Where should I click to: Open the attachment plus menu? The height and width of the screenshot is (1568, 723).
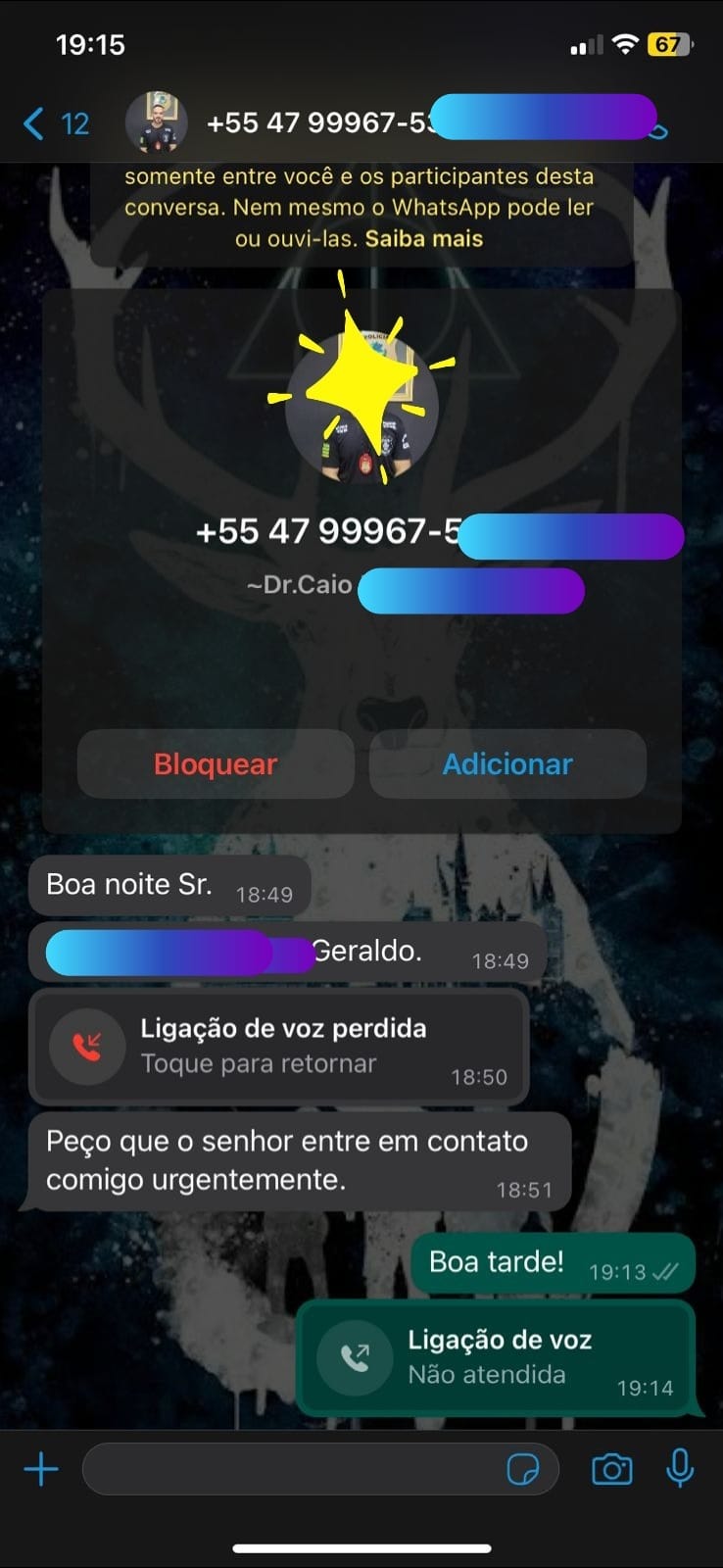[41, 1469]
